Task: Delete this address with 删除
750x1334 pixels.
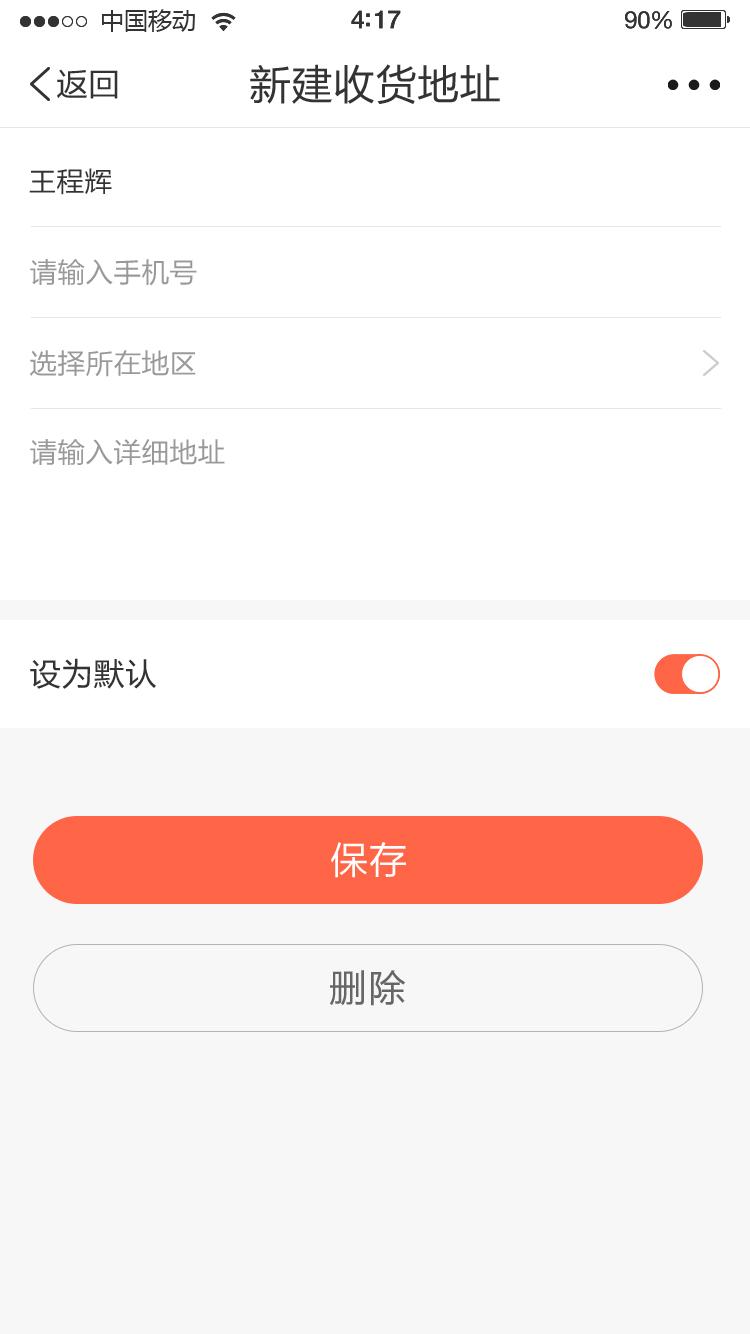Action: (x=368, y=988)
